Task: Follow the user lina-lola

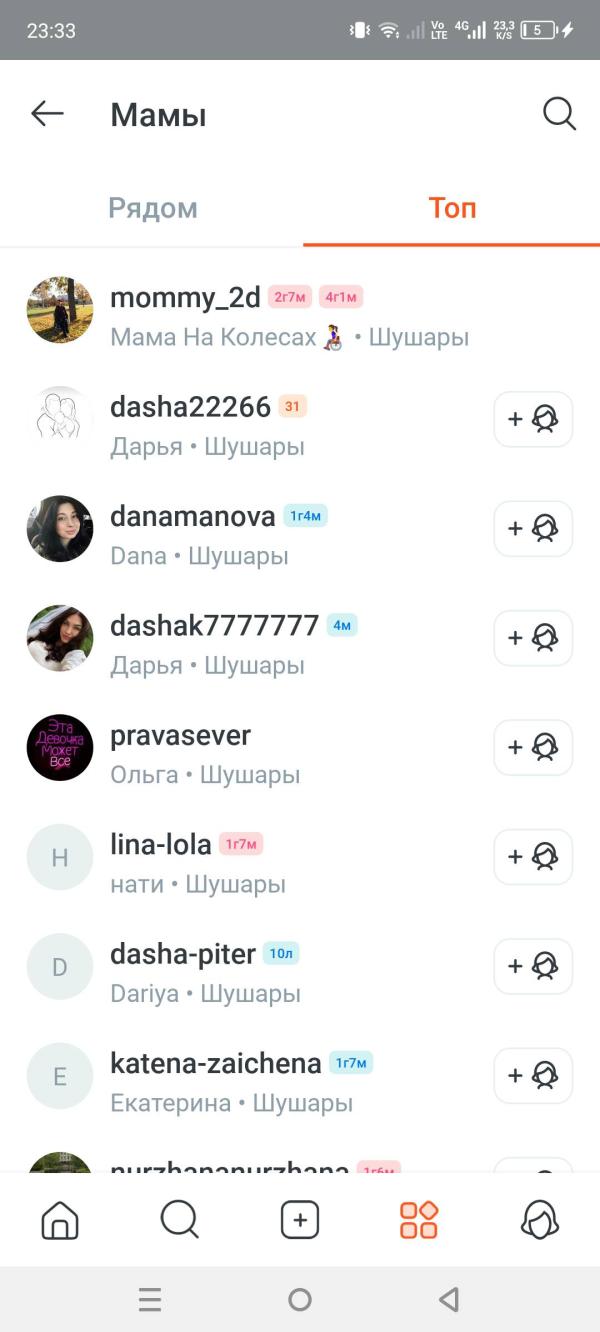Action: coord(533,857)
